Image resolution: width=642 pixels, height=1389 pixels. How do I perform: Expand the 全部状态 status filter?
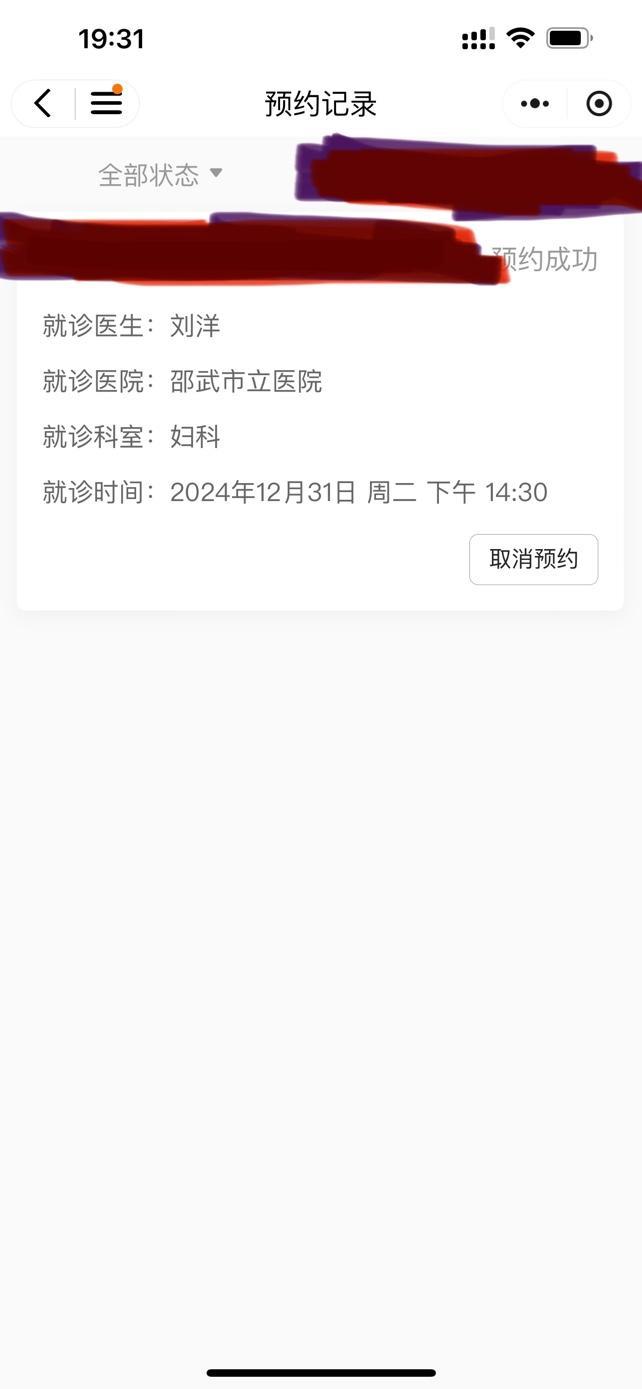tap(160, 175)
